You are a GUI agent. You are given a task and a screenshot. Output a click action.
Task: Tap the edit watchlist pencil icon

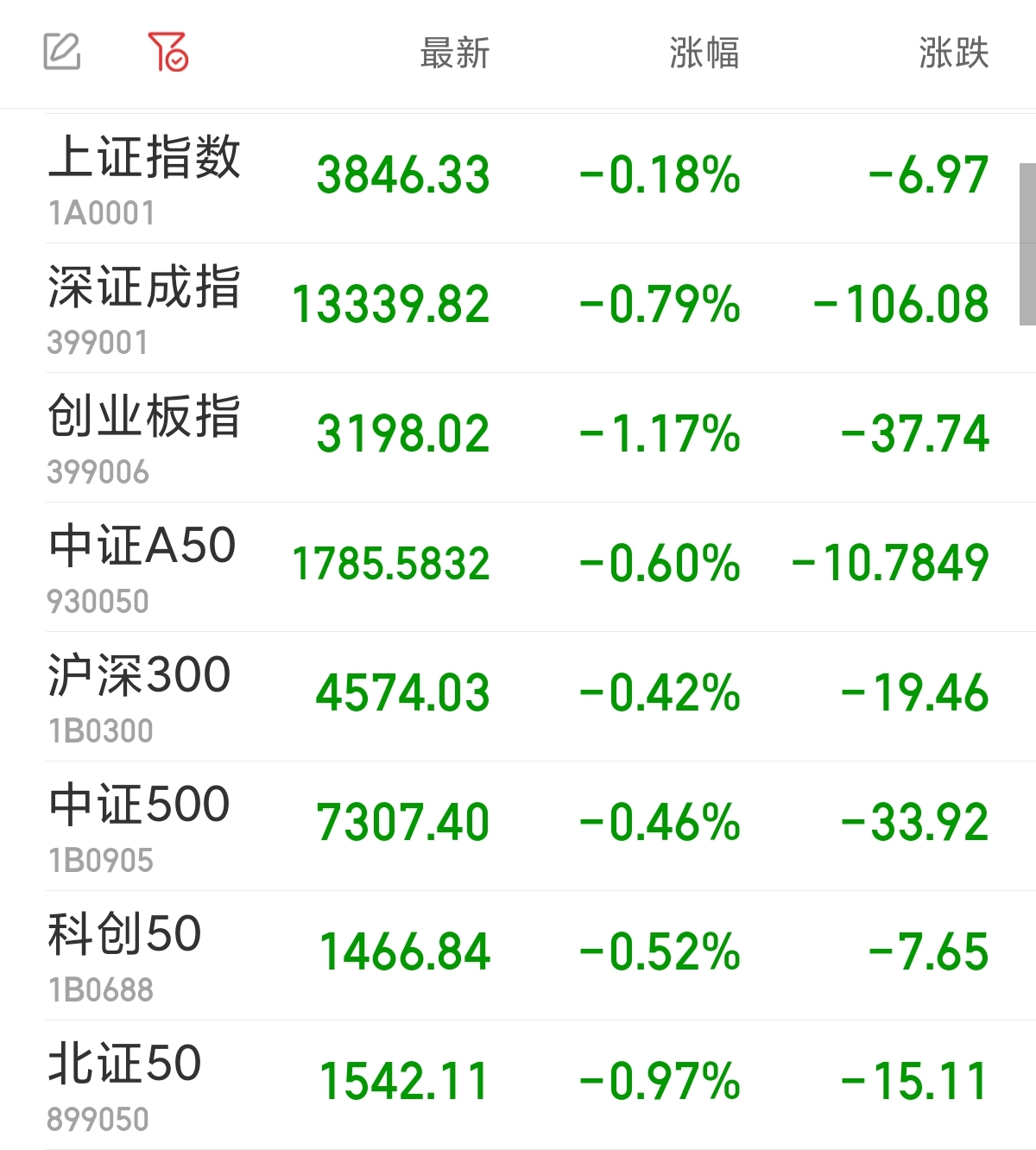(62, 52)
